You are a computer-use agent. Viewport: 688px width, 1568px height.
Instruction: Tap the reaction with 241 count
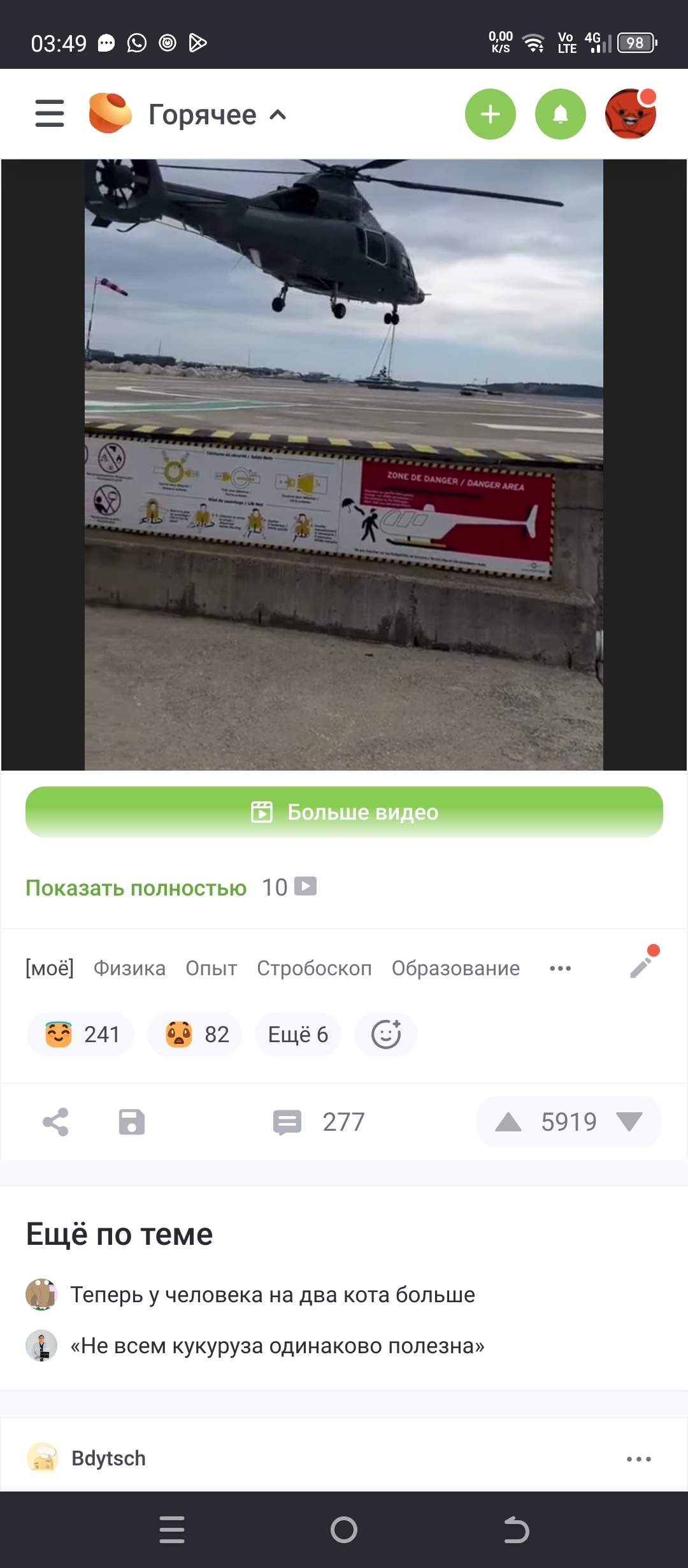tap(80, 1034)
